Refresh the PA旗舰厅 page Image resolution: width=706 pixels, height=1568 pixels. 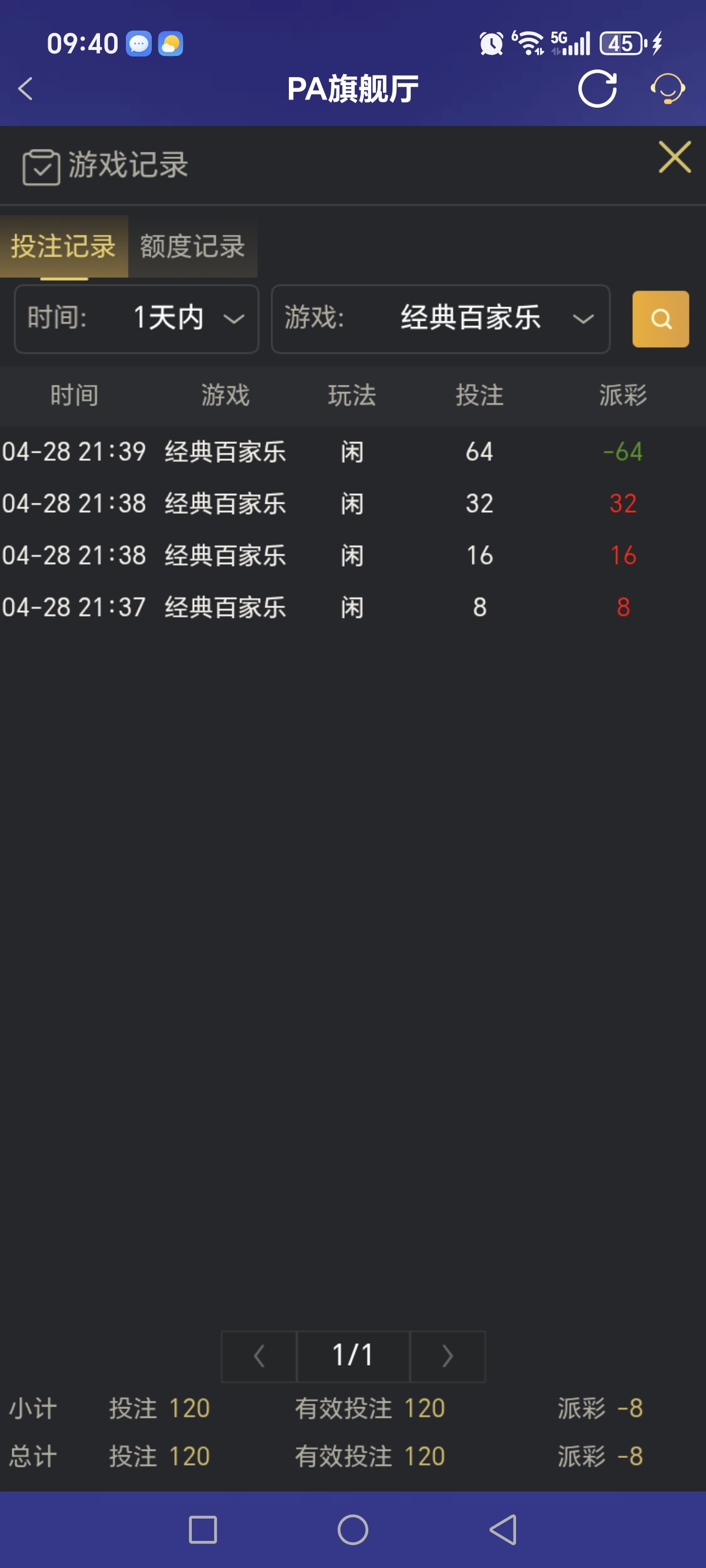[x=597, y=89]
